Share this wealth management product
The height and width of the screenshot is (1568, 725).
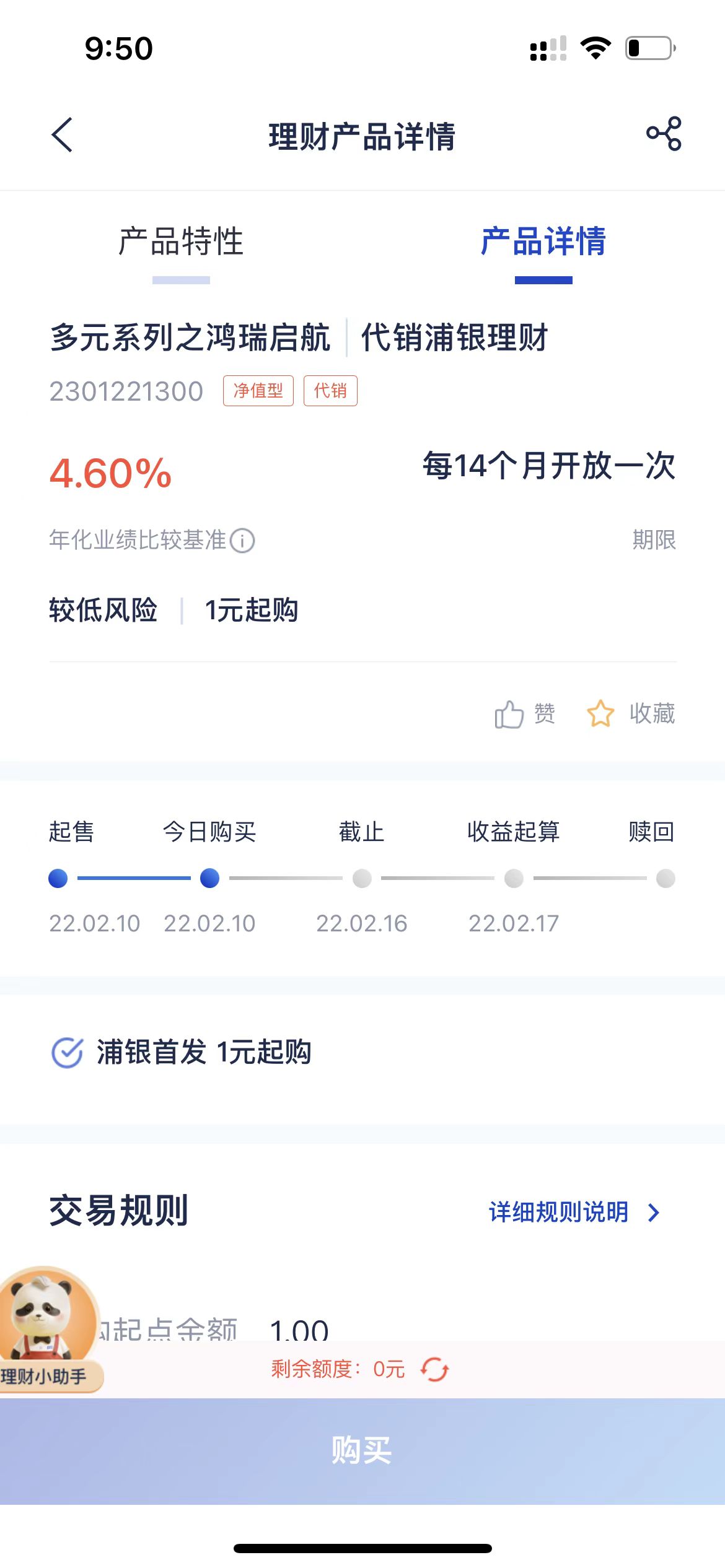[x=664, y=134]
